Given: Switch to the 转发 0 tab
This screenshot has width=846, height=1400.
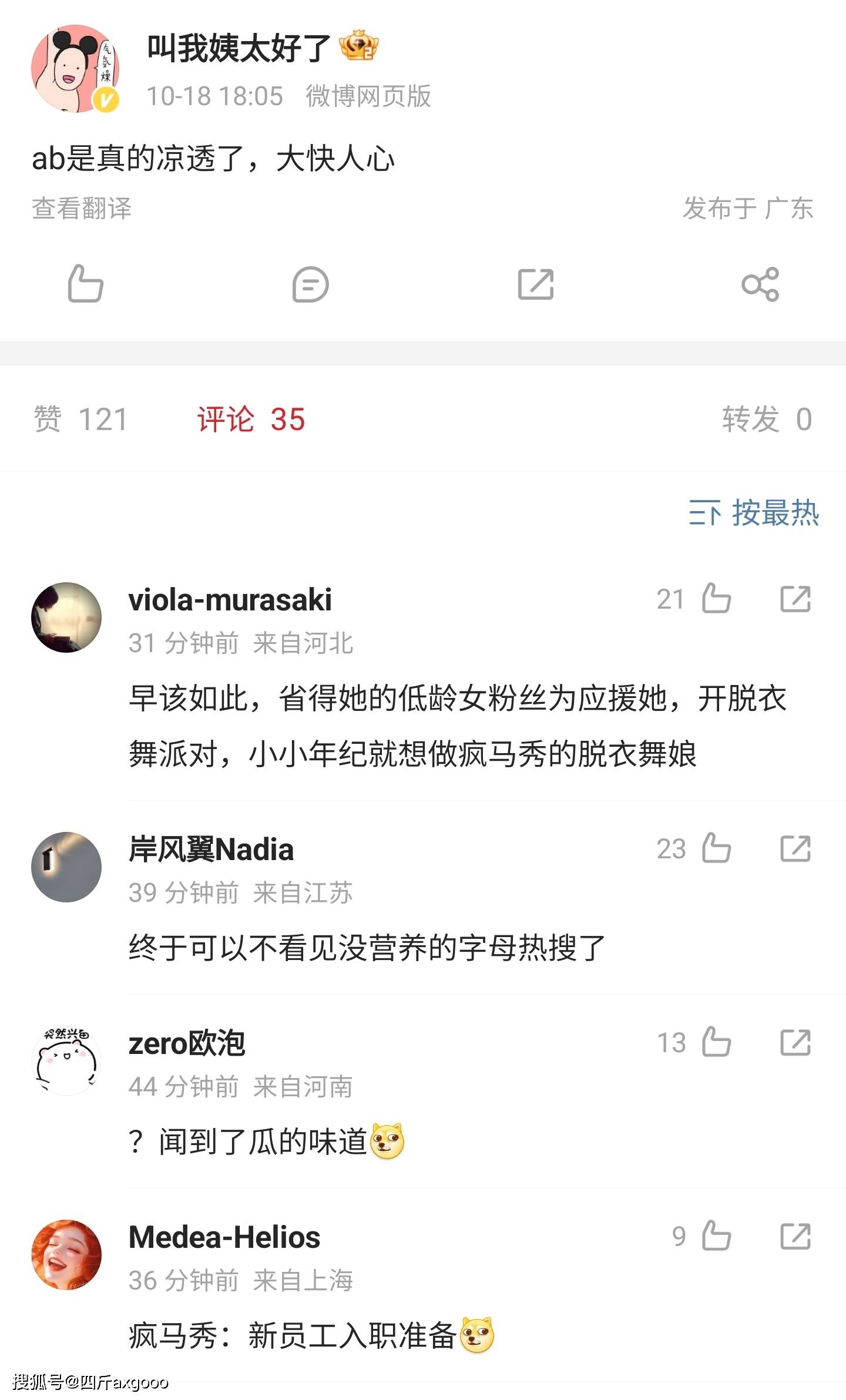Looking at the screenshot, I should coord(766,419).
